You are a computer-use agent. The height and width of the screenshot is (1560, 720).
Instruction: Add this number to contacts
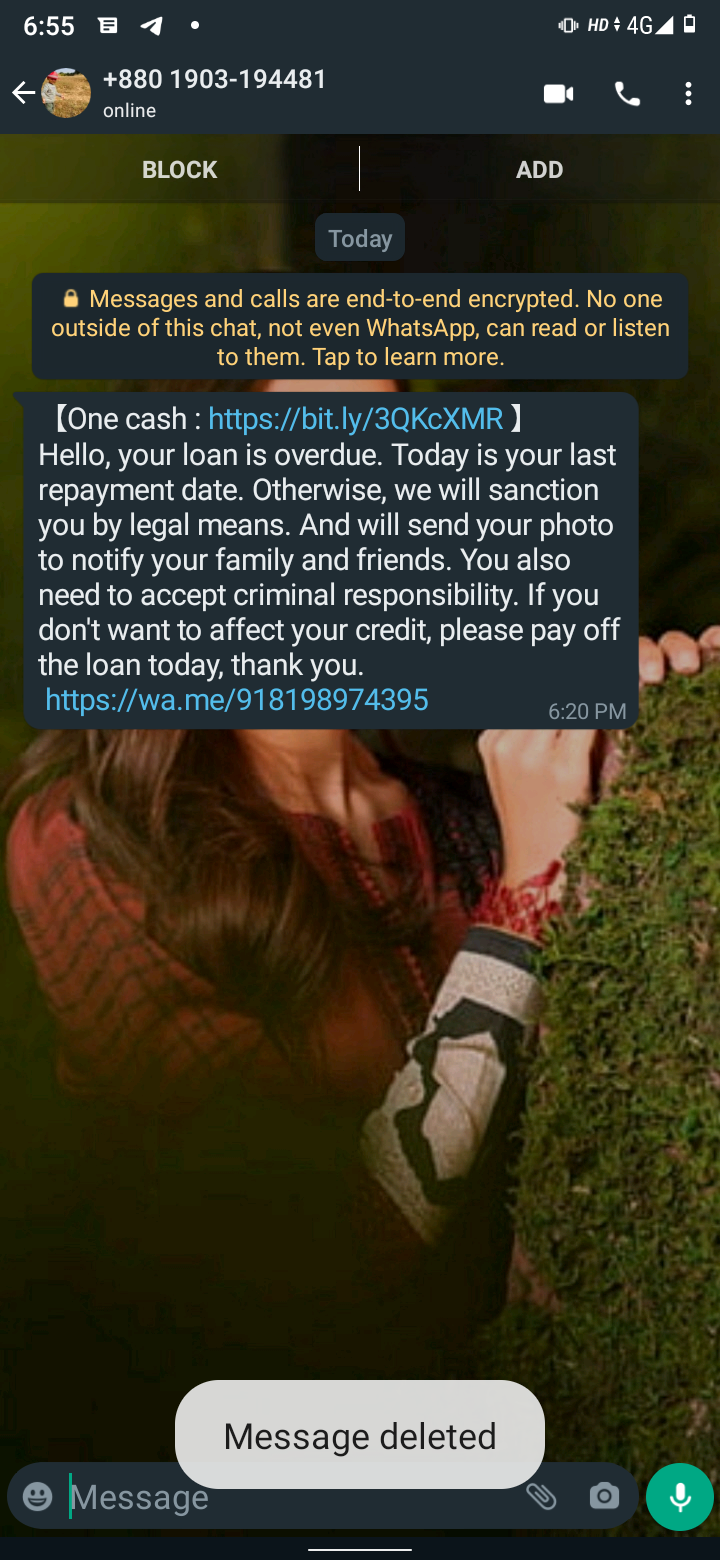tap(539, 169)
